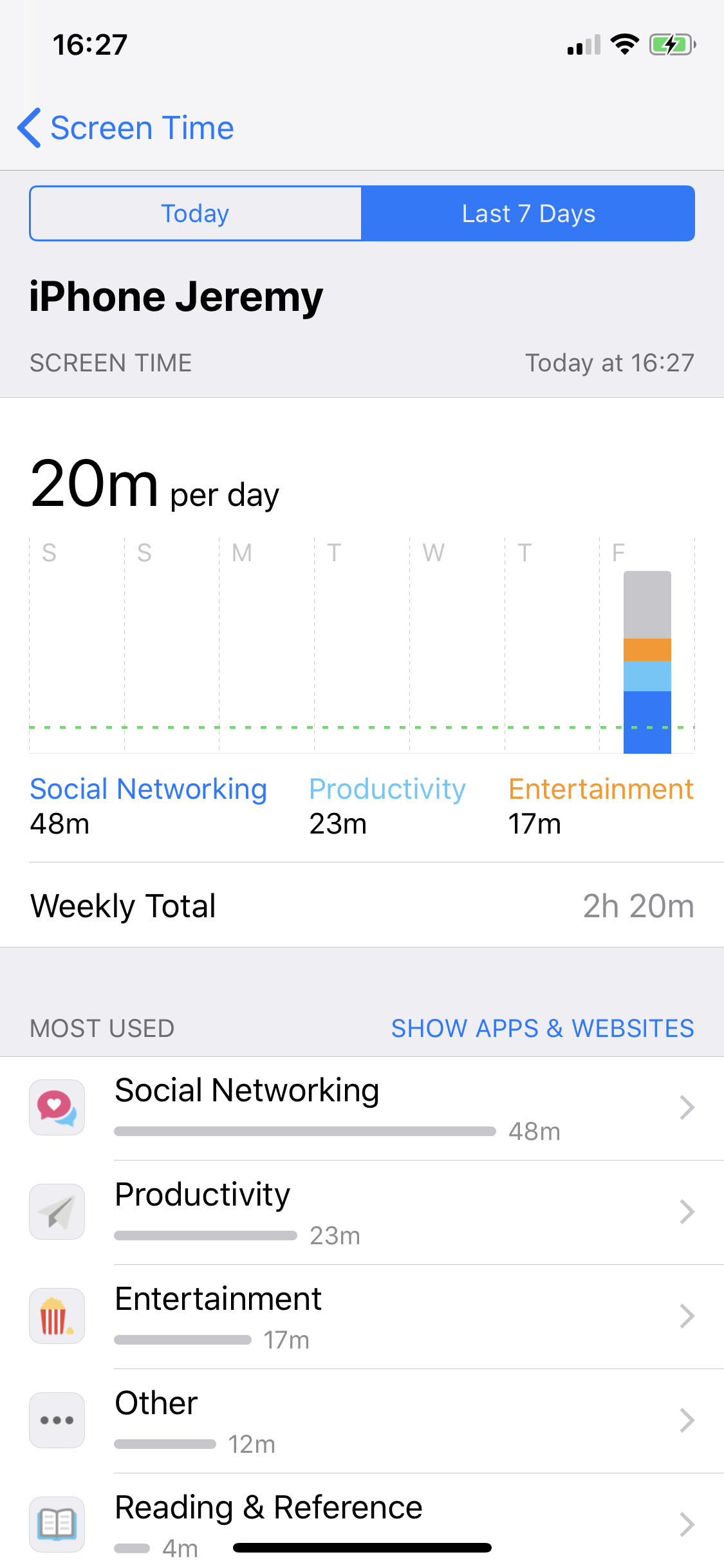This screenshot has width=724, height=1568.
Task: Tap Show Apps & Websites
Action: pyautogui.click(x=542, y=1028)
